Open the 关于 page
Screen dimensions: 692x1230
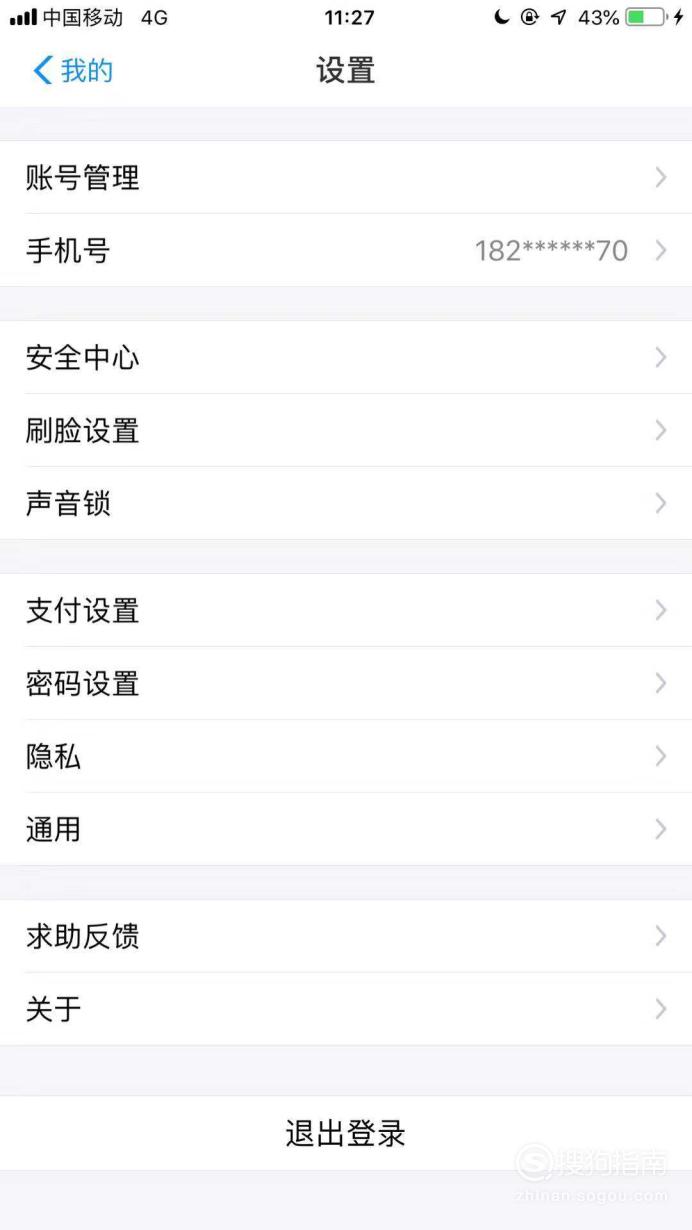point(346,1010)
